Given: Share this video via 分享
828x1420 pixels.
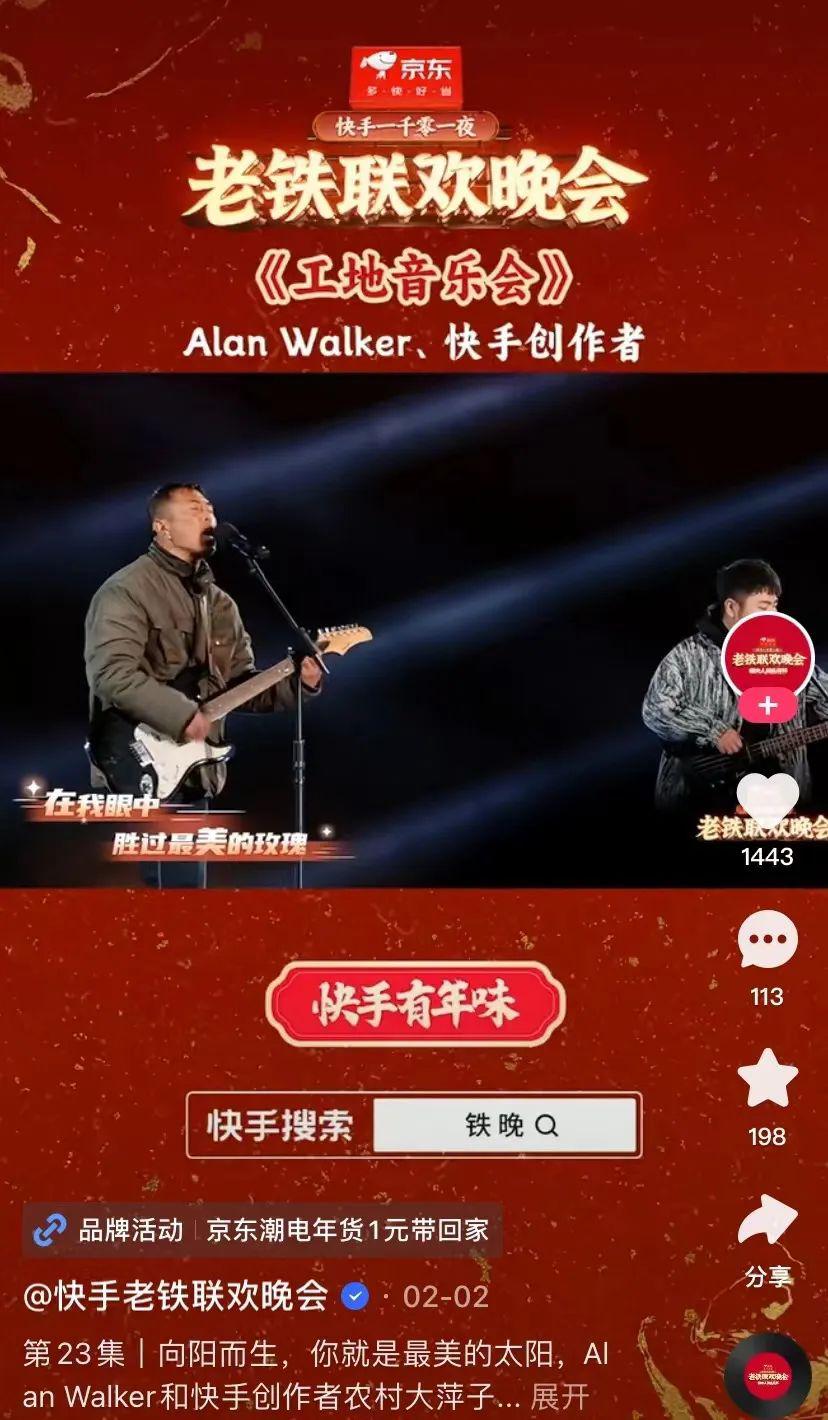Looking at the screenshot, I should coord(767,1222).
